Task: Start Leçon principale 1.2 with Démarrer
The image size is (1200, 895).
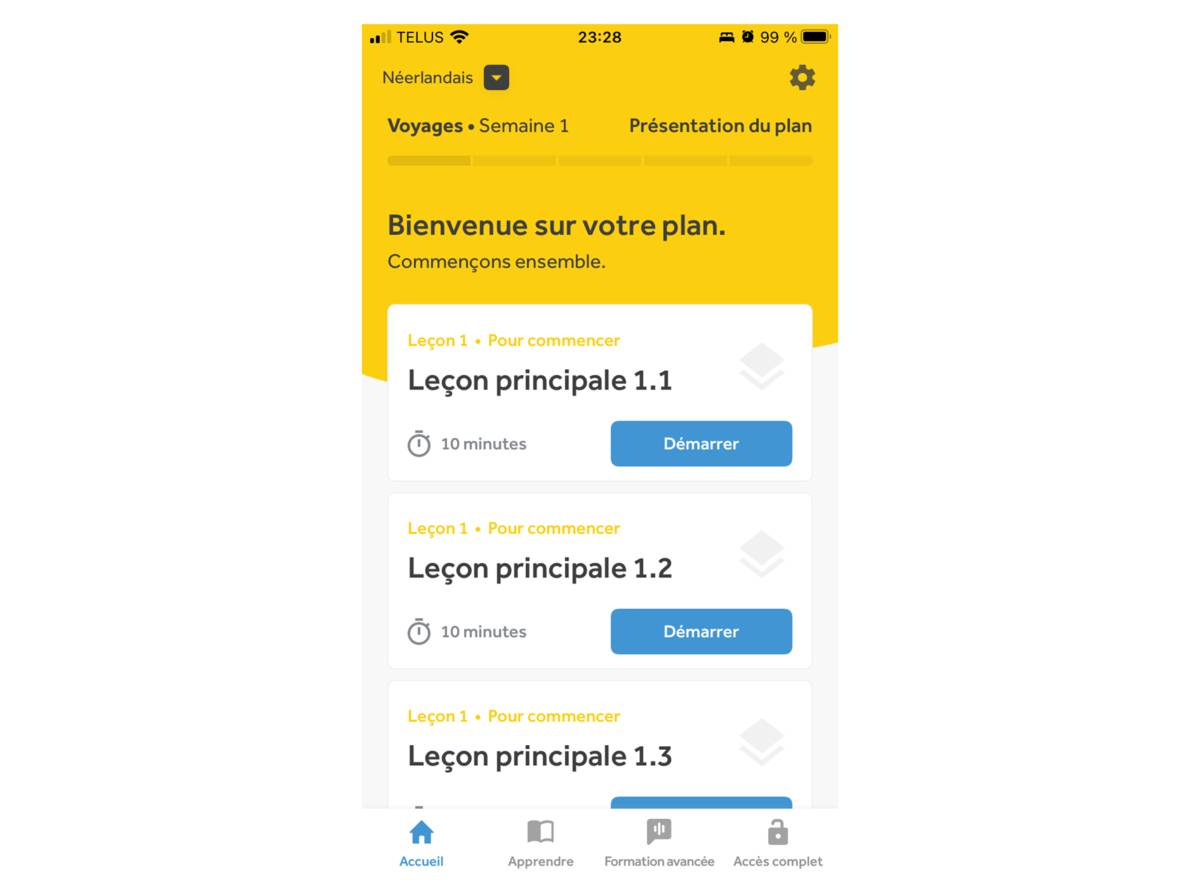Action: point(701,632)
